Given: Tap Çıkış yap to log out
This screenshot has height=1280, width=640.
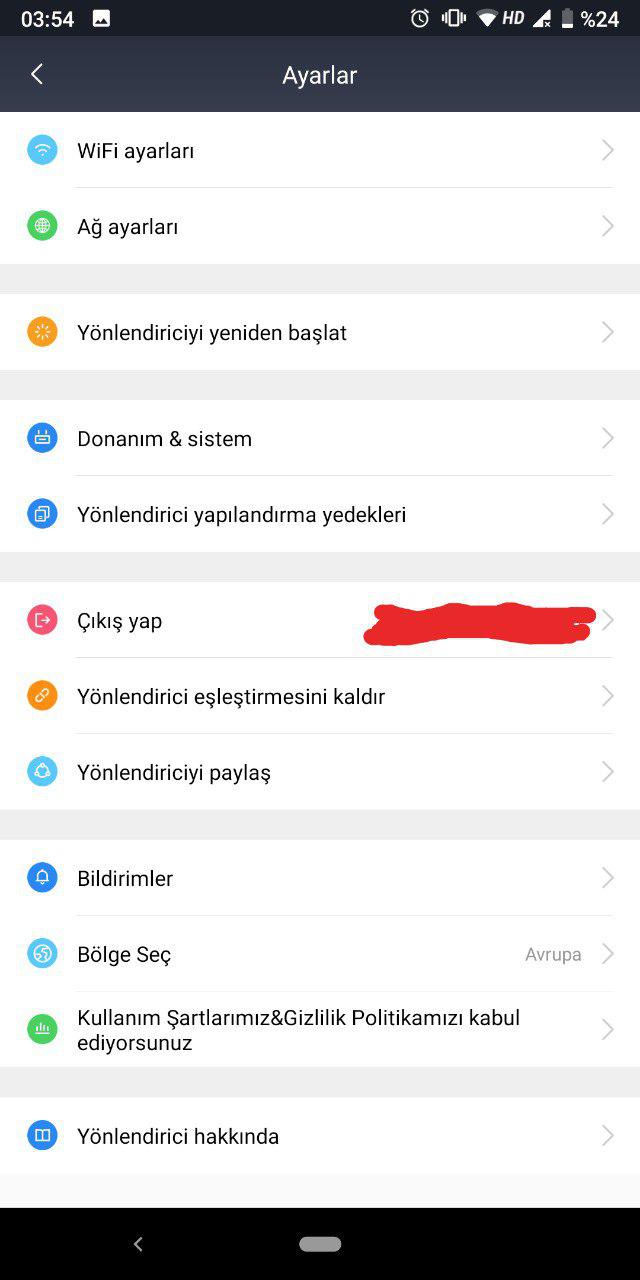Looking at the screenshot, I should click(x=320, y=620).
